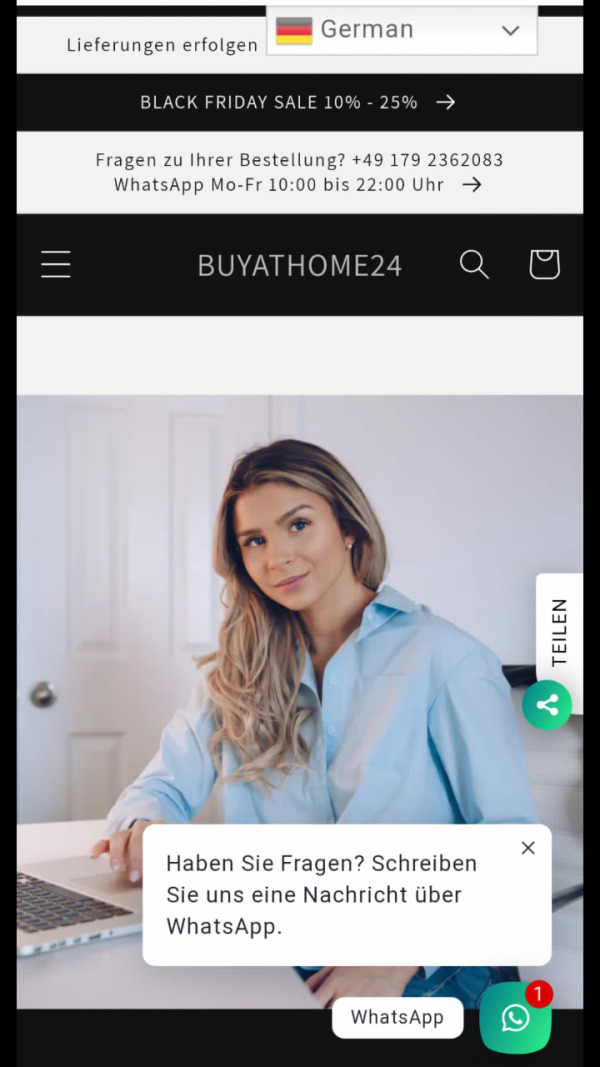
Task: Start a chat via green WhatsApp button
Action: pyautogui.click(x=515, y=1018)
